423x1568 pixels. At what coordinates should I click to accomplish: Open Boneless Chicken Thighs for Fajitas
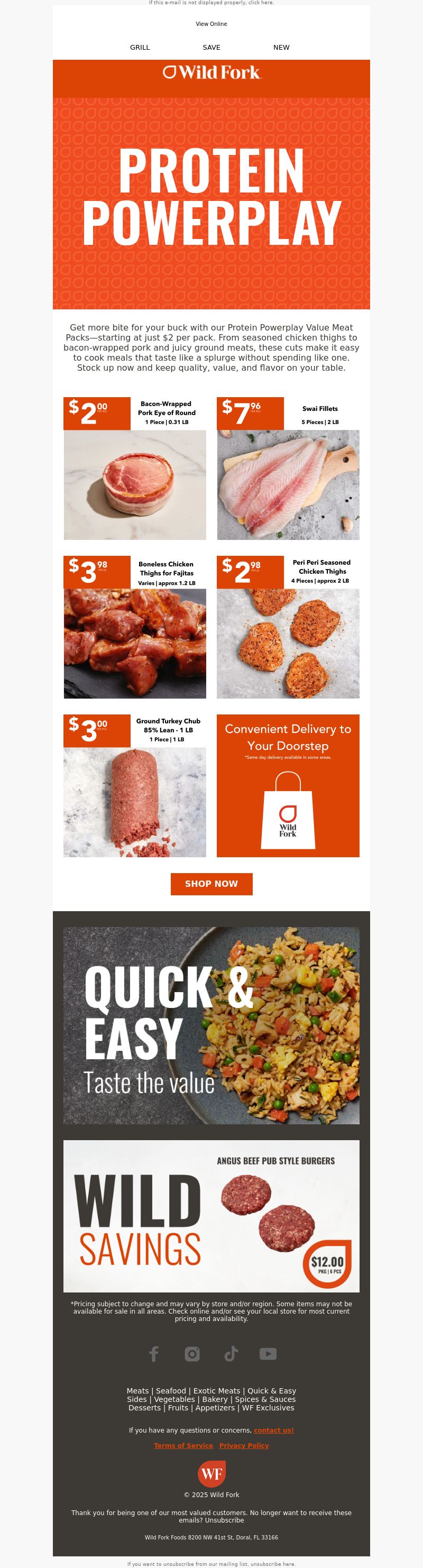pyautogui.click(x=134, y=626)
